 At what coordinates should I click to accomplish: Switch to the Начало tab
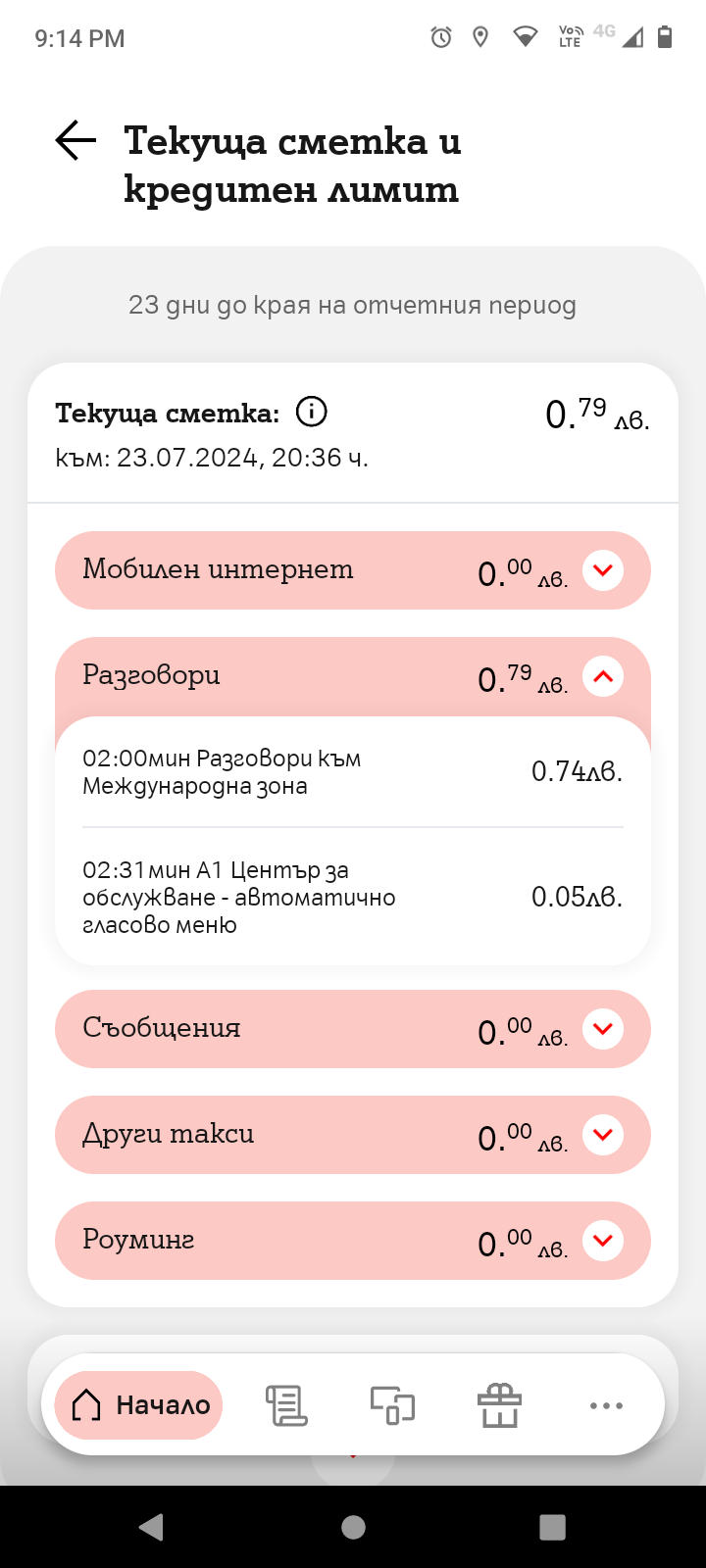click(139, 1405)
